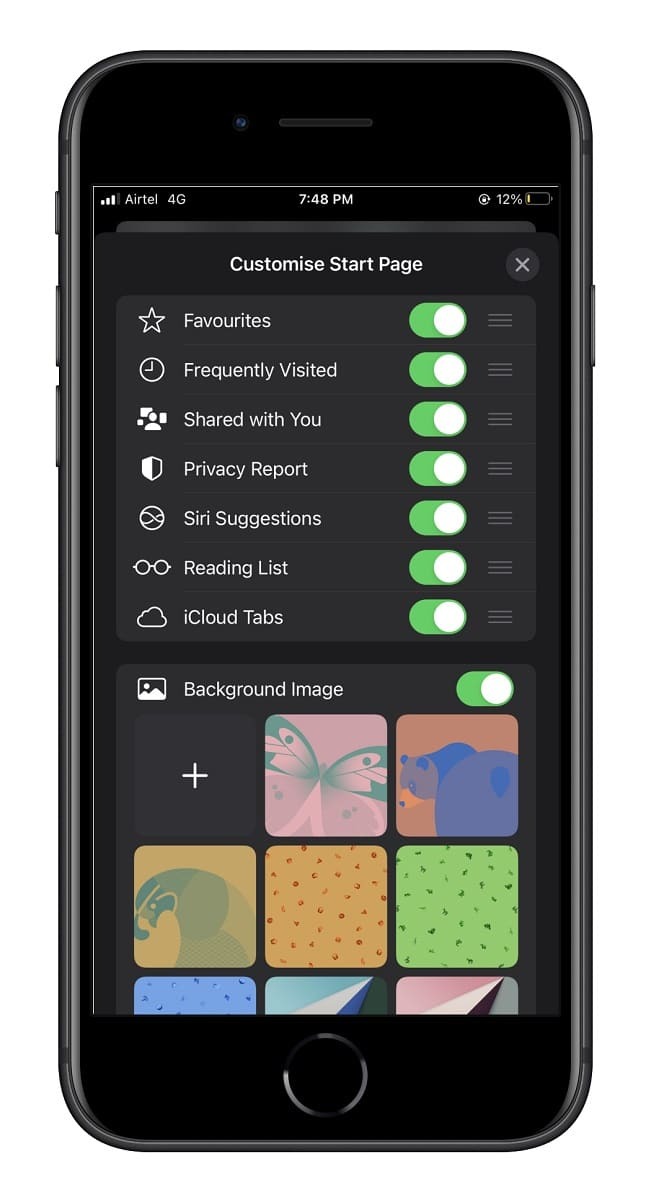Turn off iCloud Tabs
This screenshot has height=1200, width=651.
(x=438, y=617)
